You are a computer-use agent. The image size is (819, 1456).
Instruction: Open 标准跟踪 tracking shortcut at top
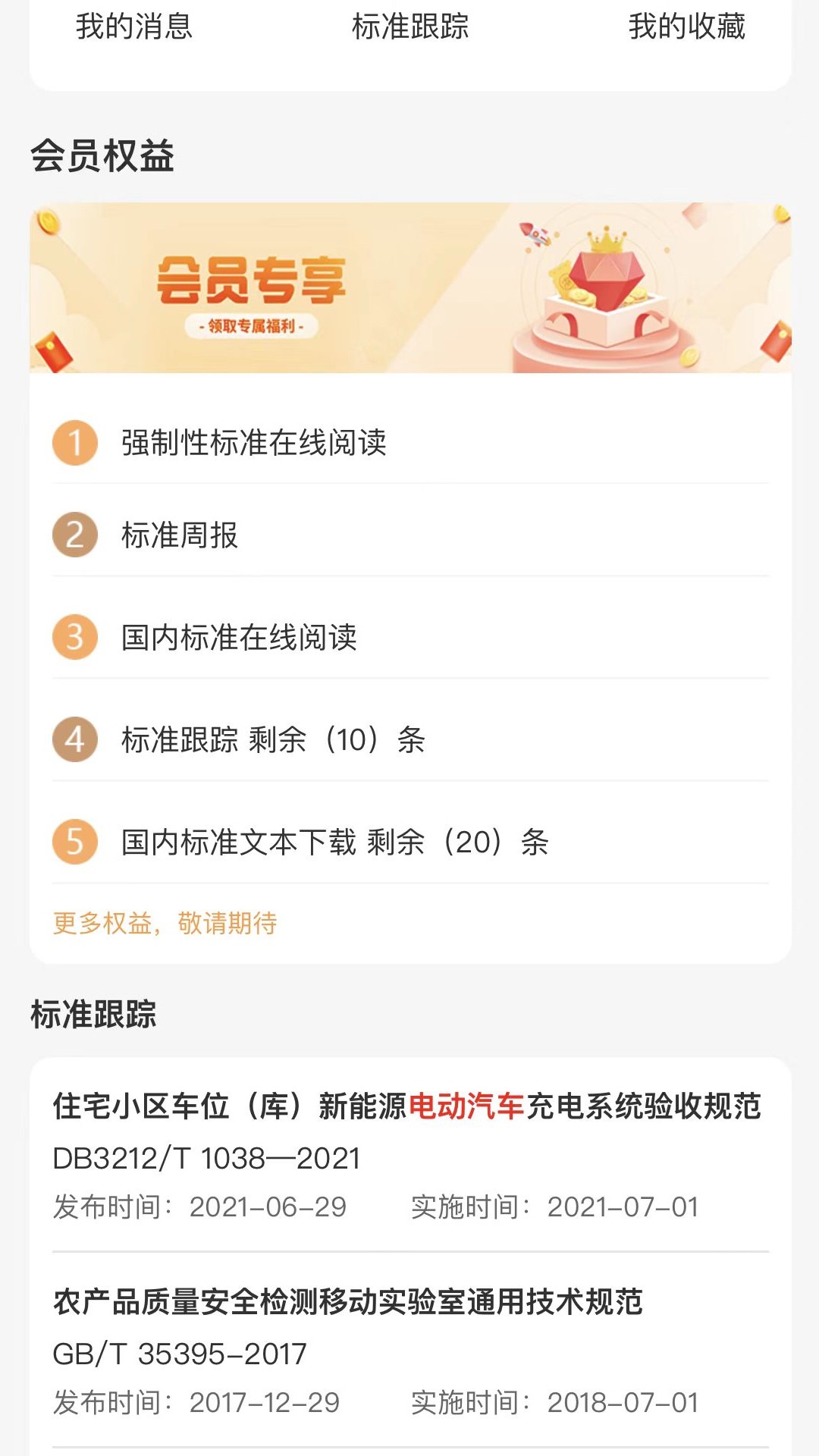click(x=409, y=27)
